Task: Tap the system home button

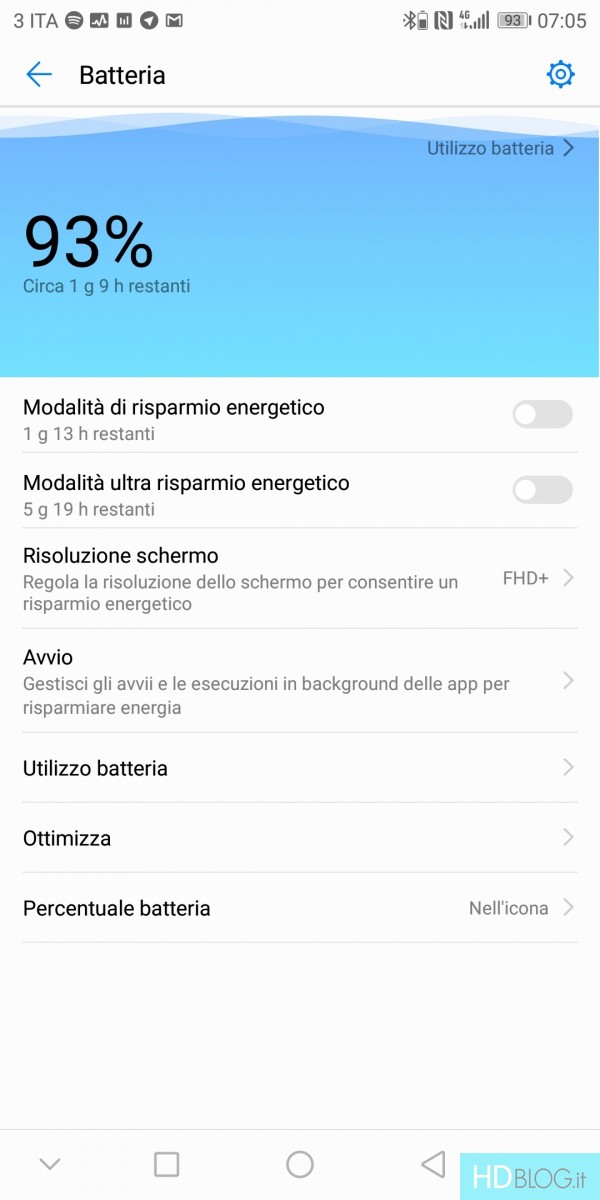Action: [300, 1164]
